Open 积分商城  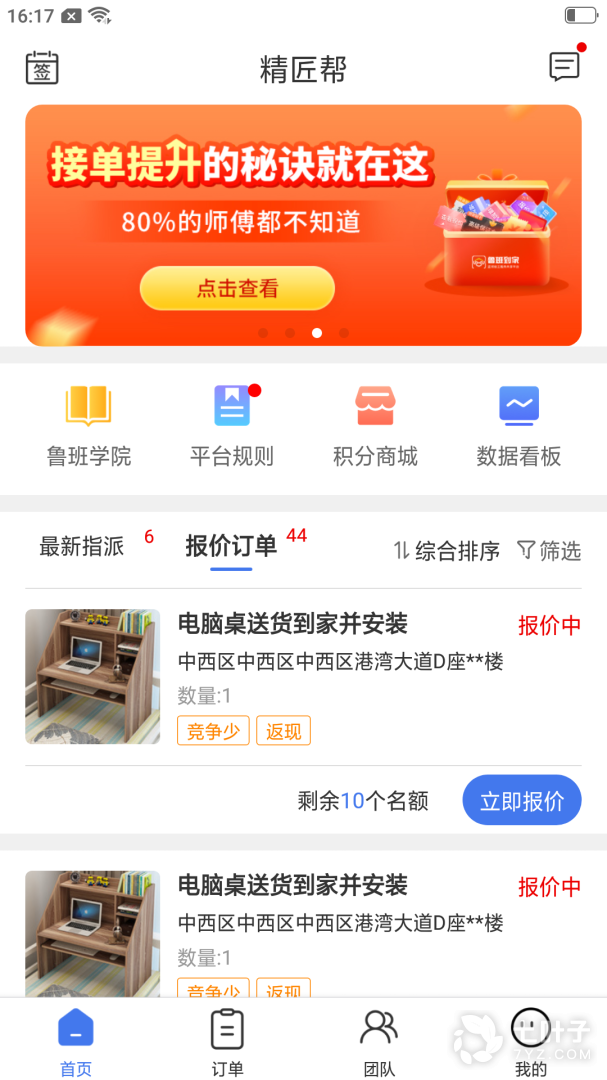coord(375,427)
